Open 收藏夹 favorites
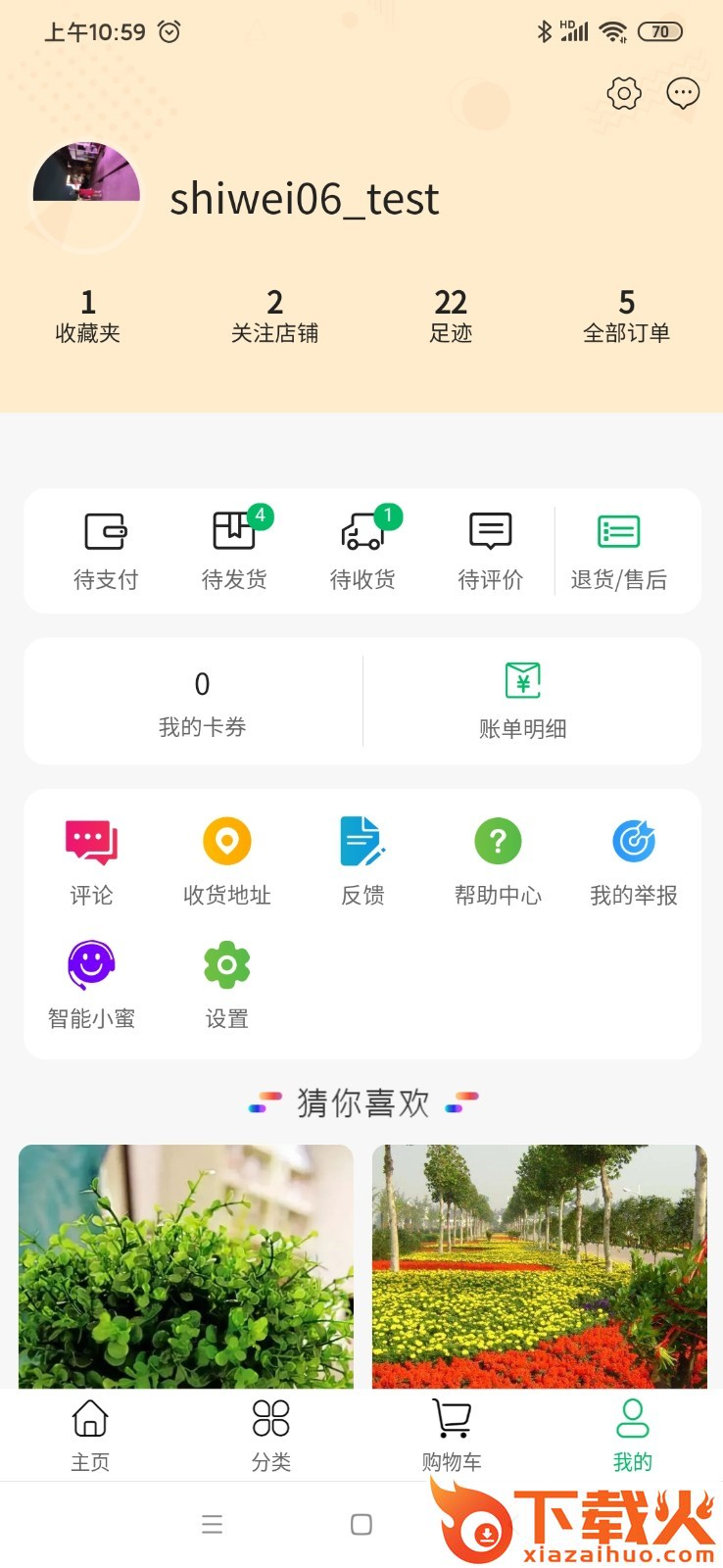 click(88, 316)
